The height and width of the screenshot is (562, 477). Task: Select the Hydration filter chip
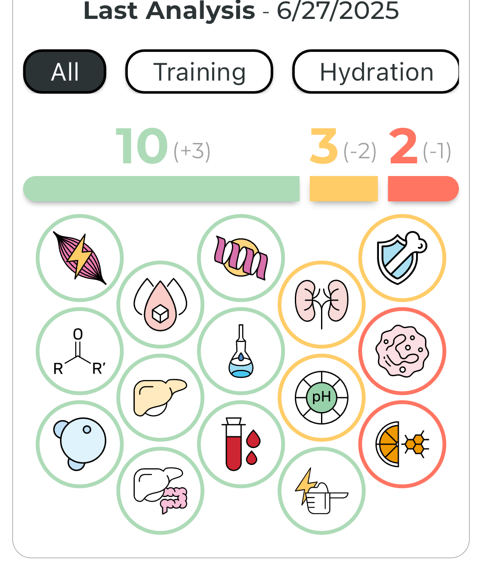tap(376, 72)
